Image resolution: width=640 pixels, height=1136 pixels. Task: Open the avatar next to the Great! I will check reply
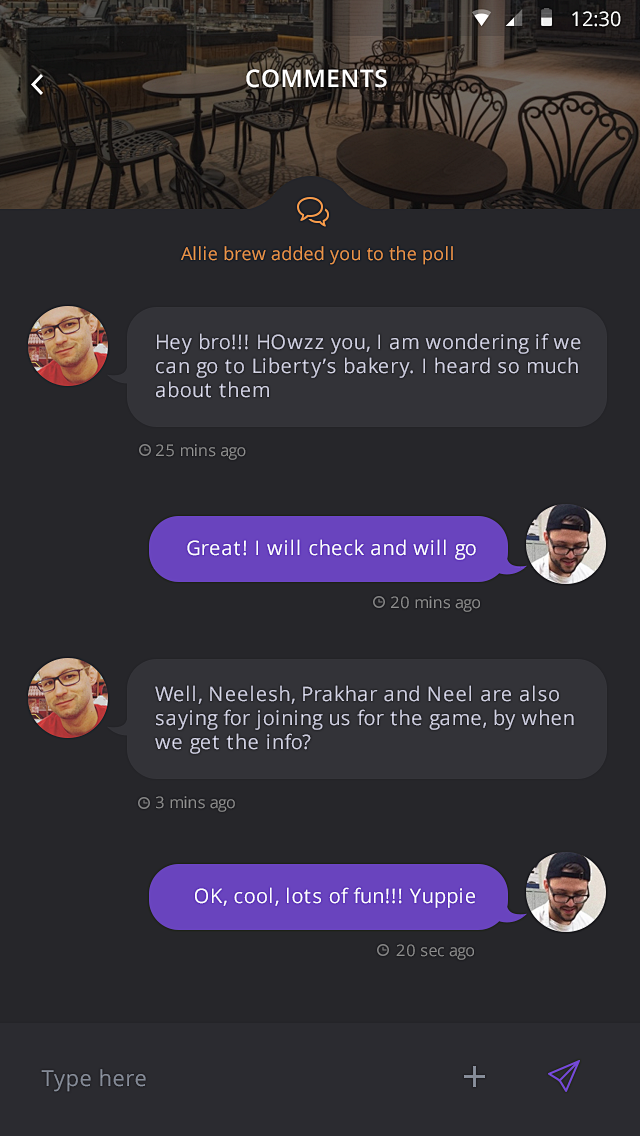pos(565,545)
